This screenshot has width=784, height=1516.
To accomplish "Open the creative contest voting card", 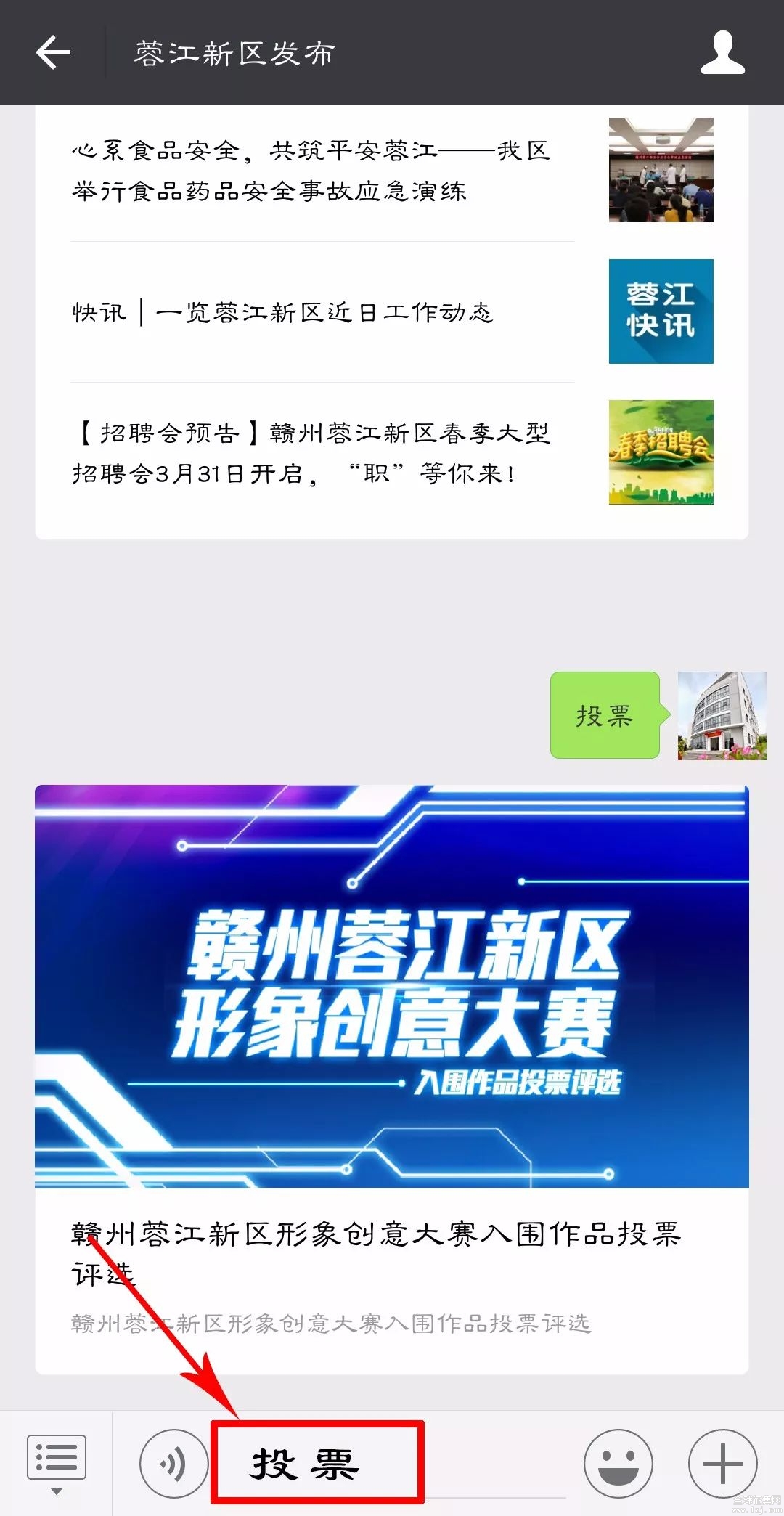I will tap(392, 1079).
